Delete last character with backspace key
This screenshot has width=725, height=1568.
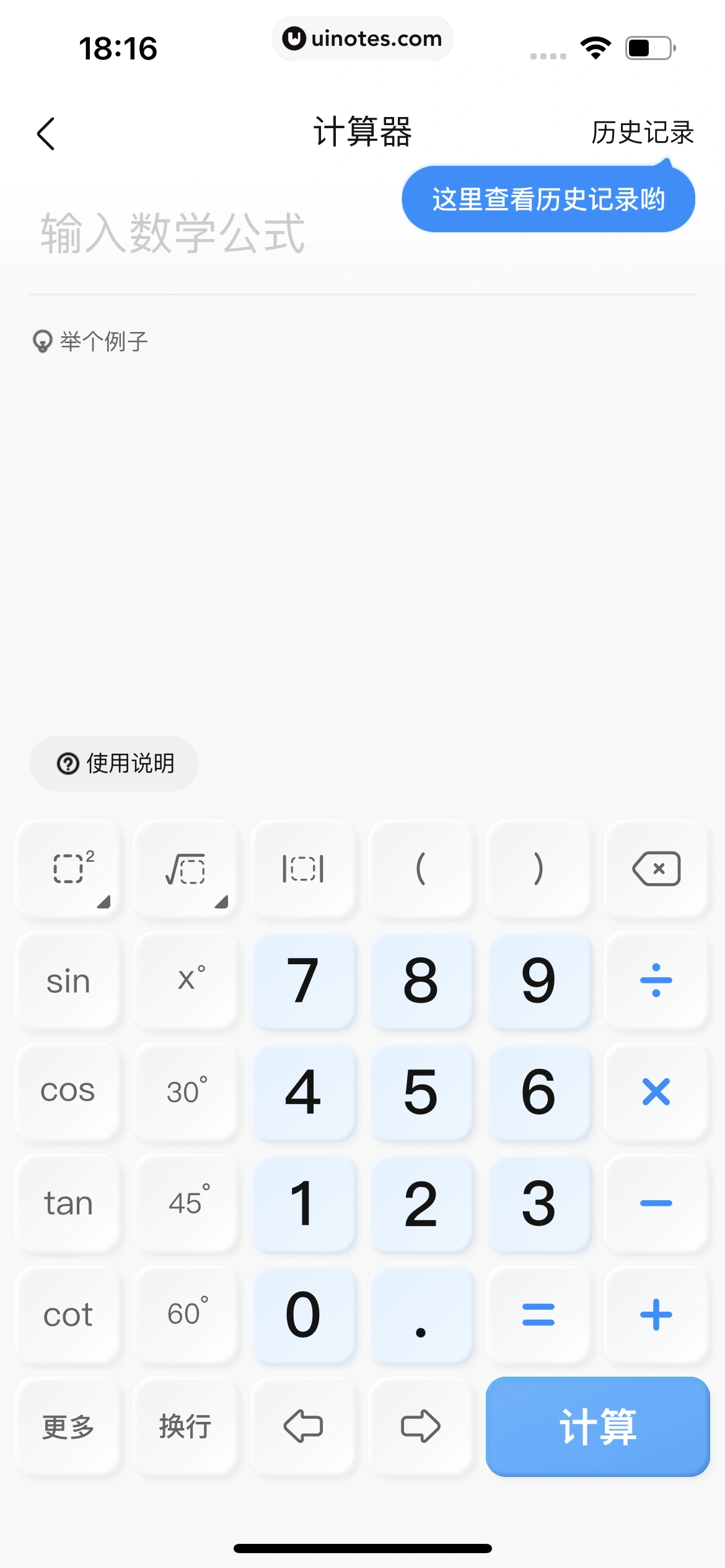(656, 868)
